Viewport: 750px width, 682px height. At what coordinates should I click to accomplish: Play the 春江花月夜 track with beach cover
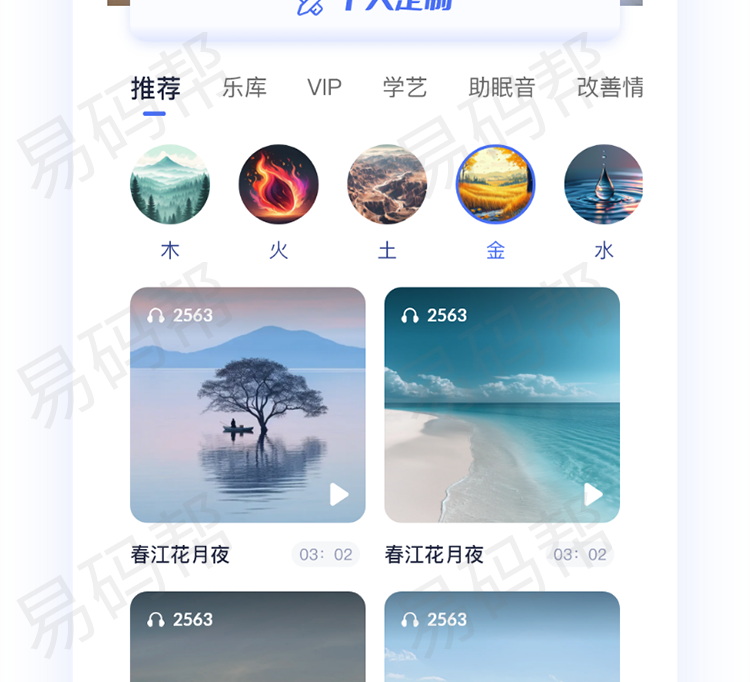coord(593,494)
